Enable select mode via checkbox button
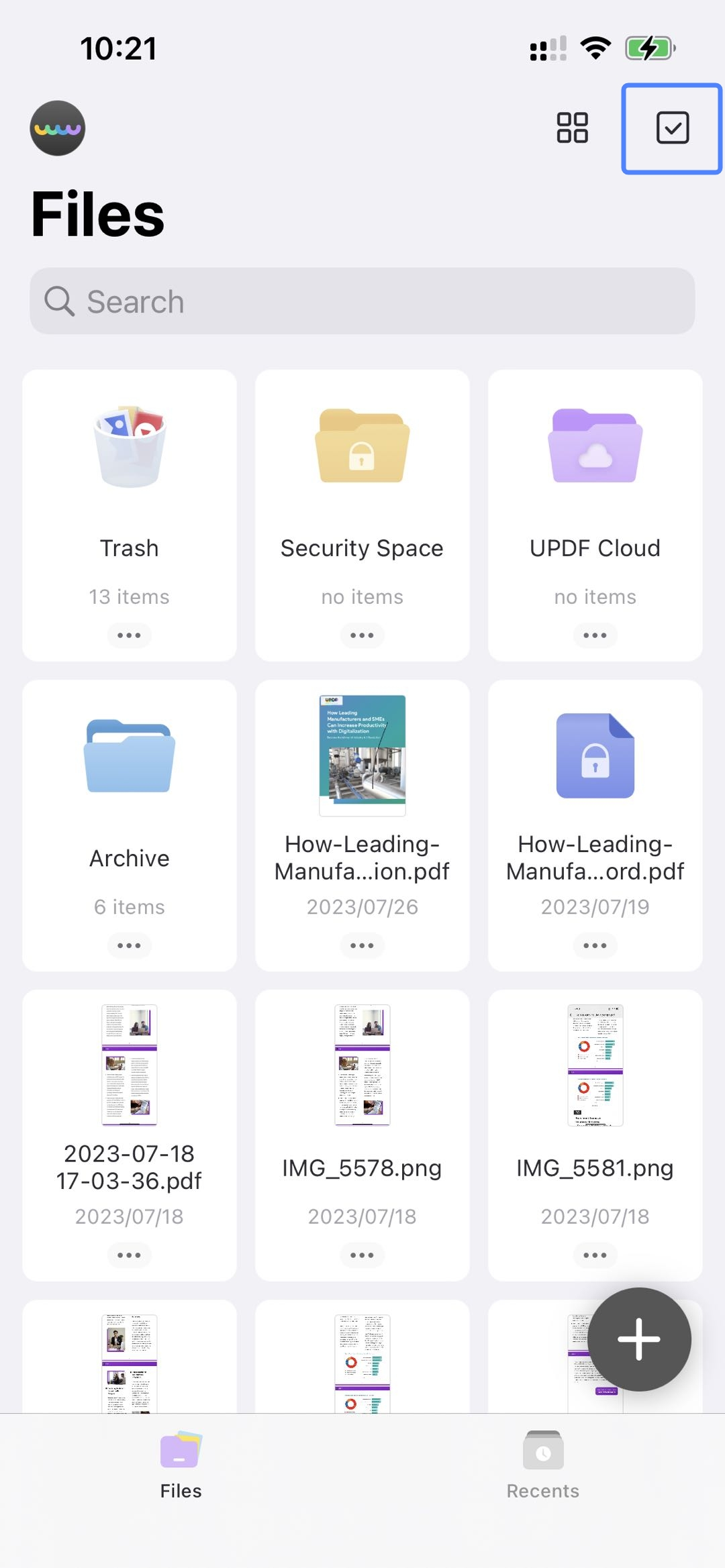725x1568 pixels. tap(671, 128)
